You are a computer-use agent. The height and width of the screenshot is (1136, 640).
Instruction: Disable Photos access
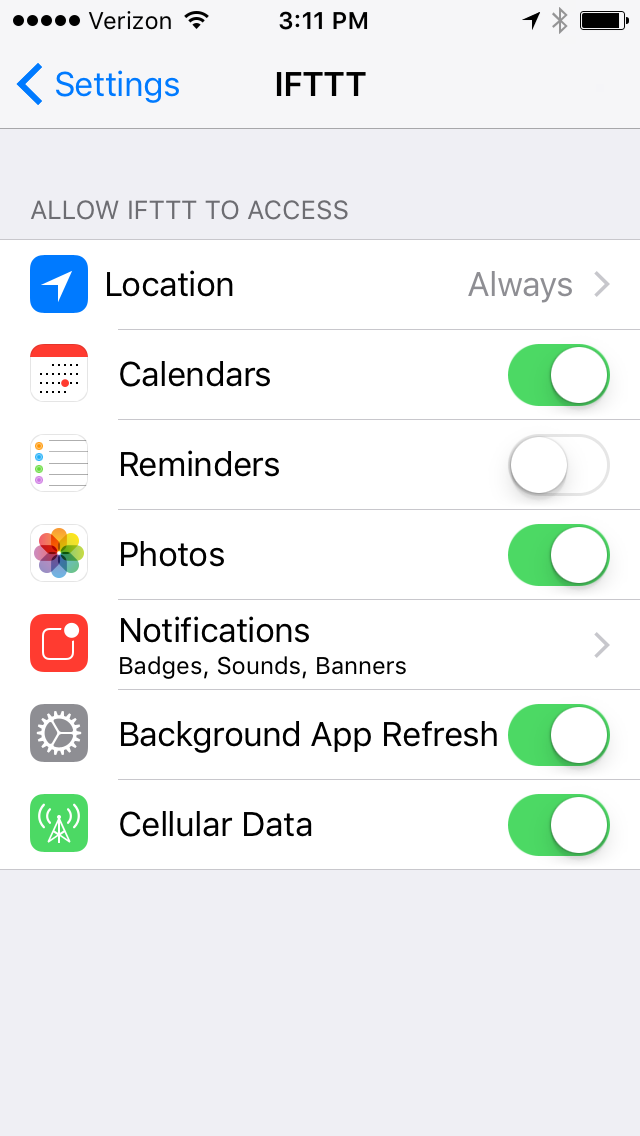click(x=558, y=555)
